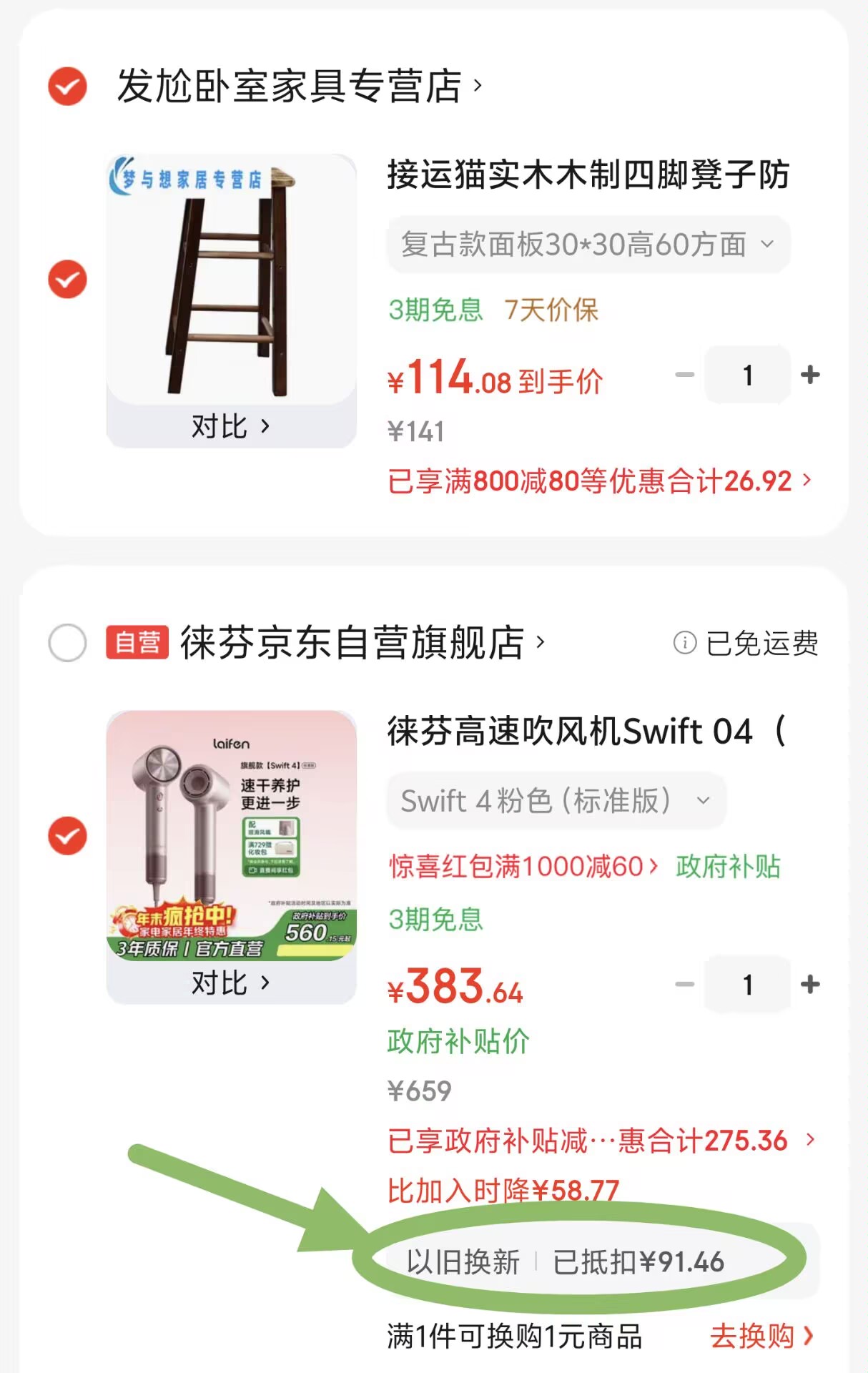Open the wooden stool product image
868x1373 pixels.
[x=231, y=277]
